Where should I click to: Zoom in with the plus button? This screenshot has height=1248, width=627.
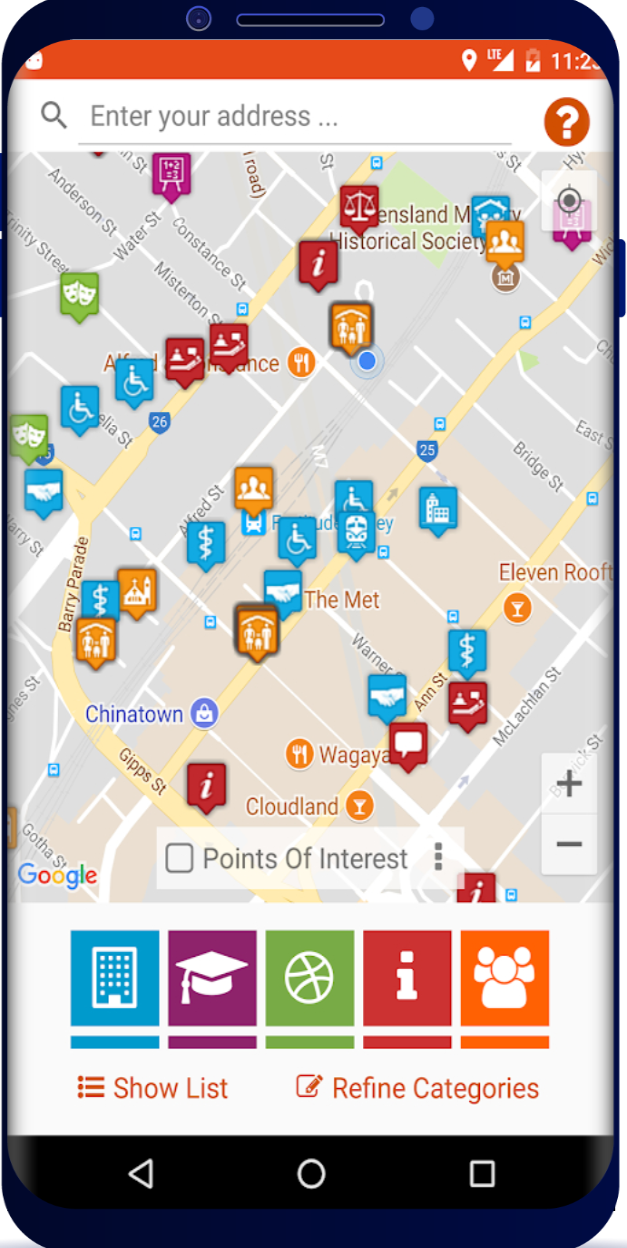pyautogui.click(x=569, y=783)
